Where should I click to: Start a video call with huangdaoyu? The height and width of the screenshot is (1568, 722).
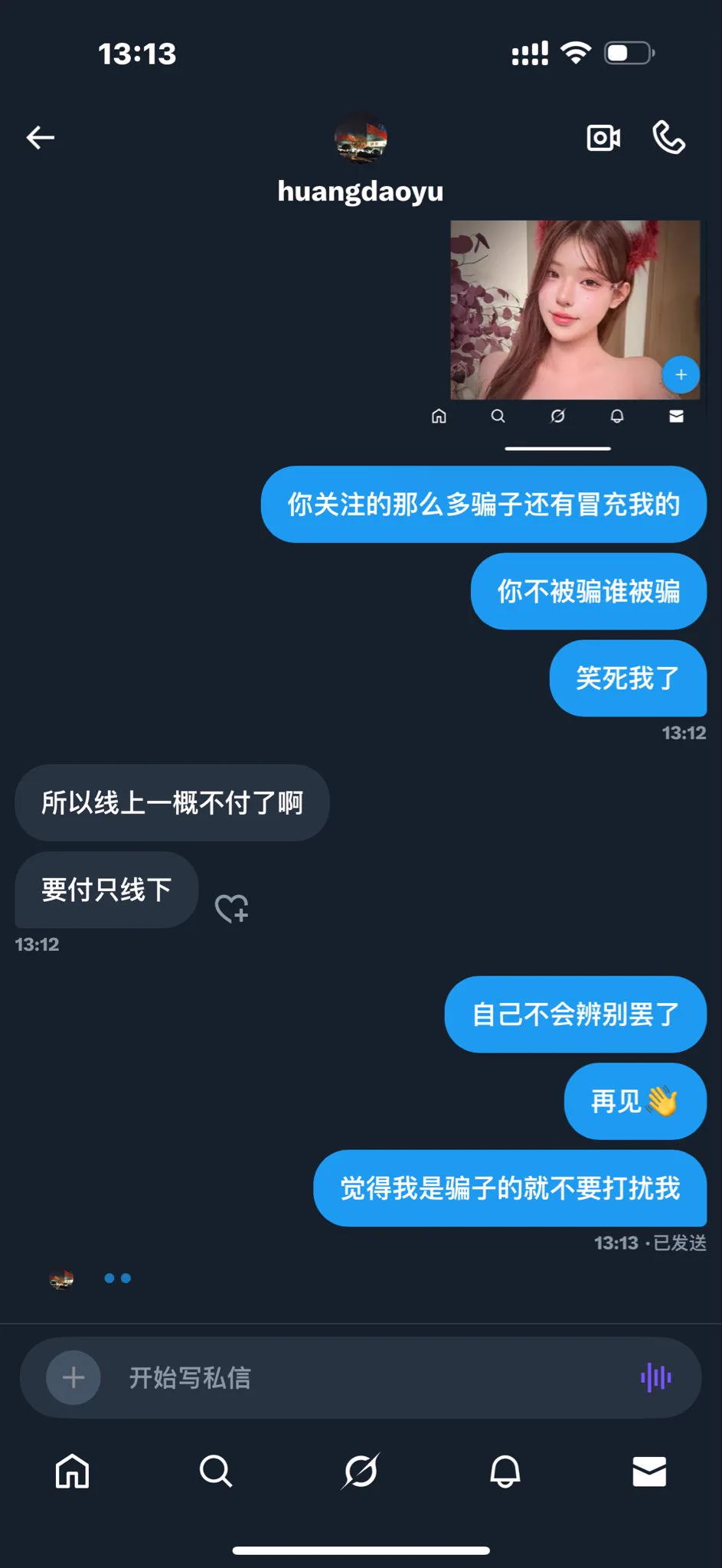[x=603, y=138]
